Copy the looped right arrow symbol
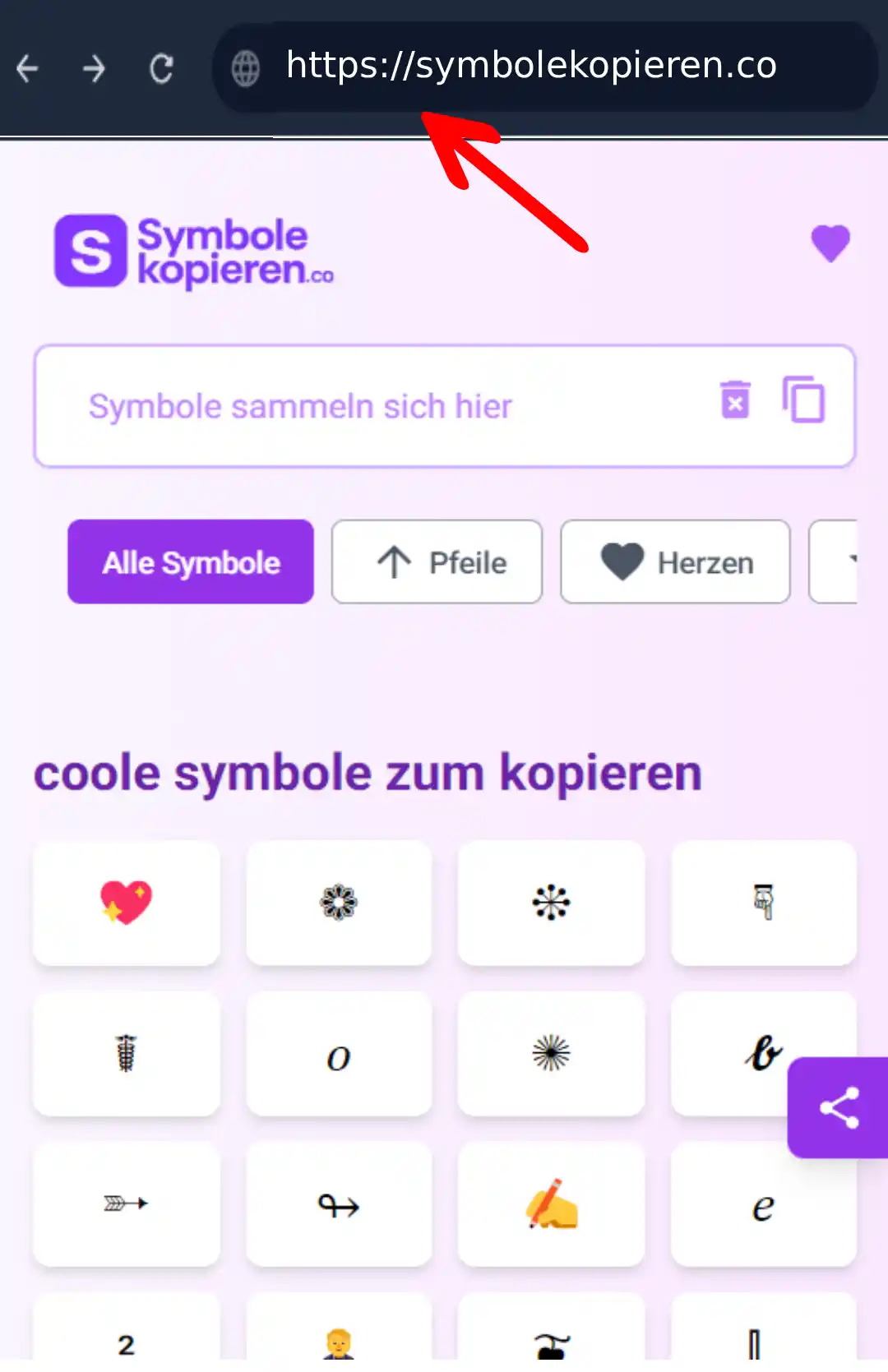The height and width of the screenshot is (1372, 888). coord(339,1205)
